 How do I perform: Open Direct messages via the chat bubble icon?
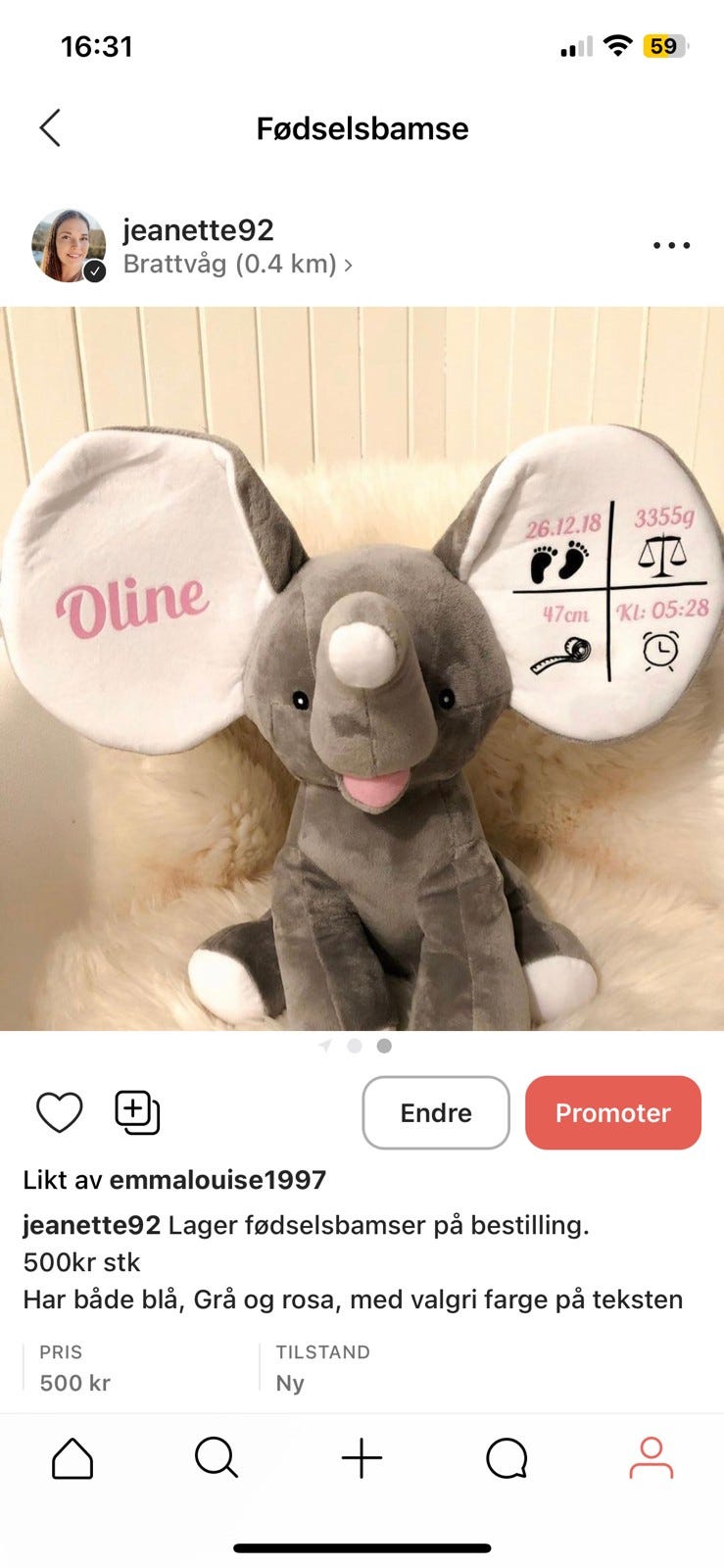tap(507, 1458)
